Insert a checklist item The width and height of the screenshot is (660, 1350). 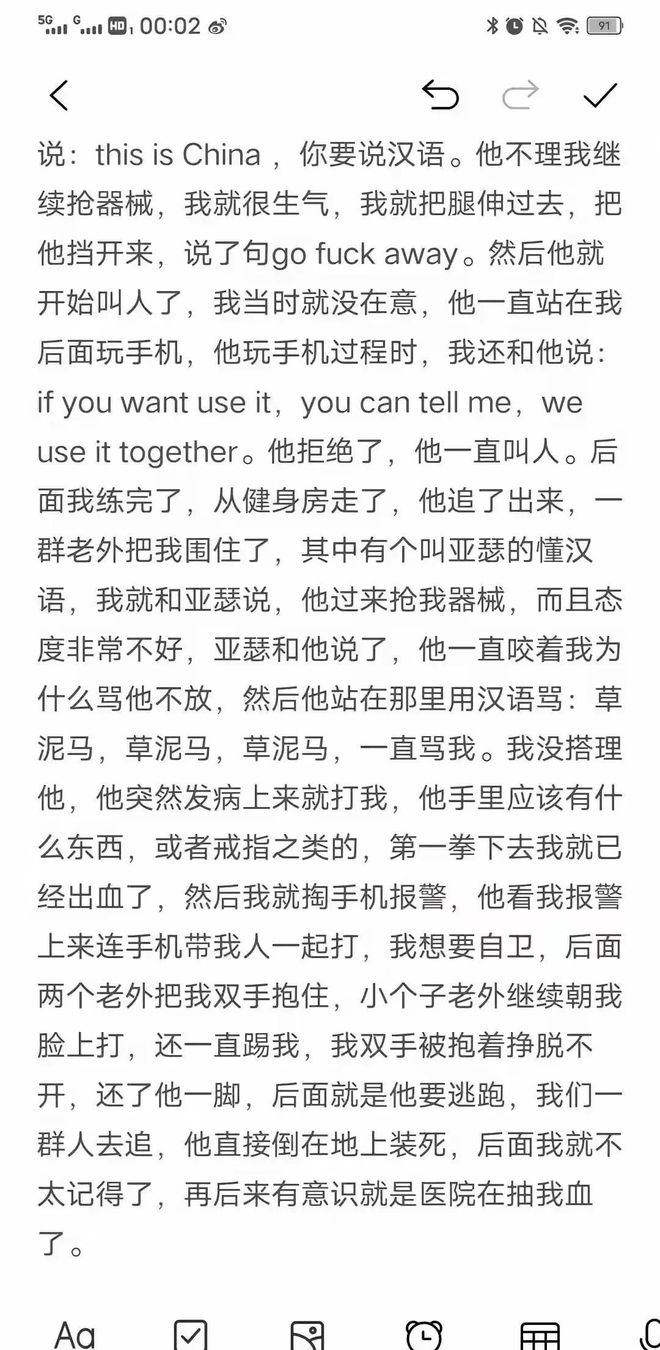pos(190,1334)
